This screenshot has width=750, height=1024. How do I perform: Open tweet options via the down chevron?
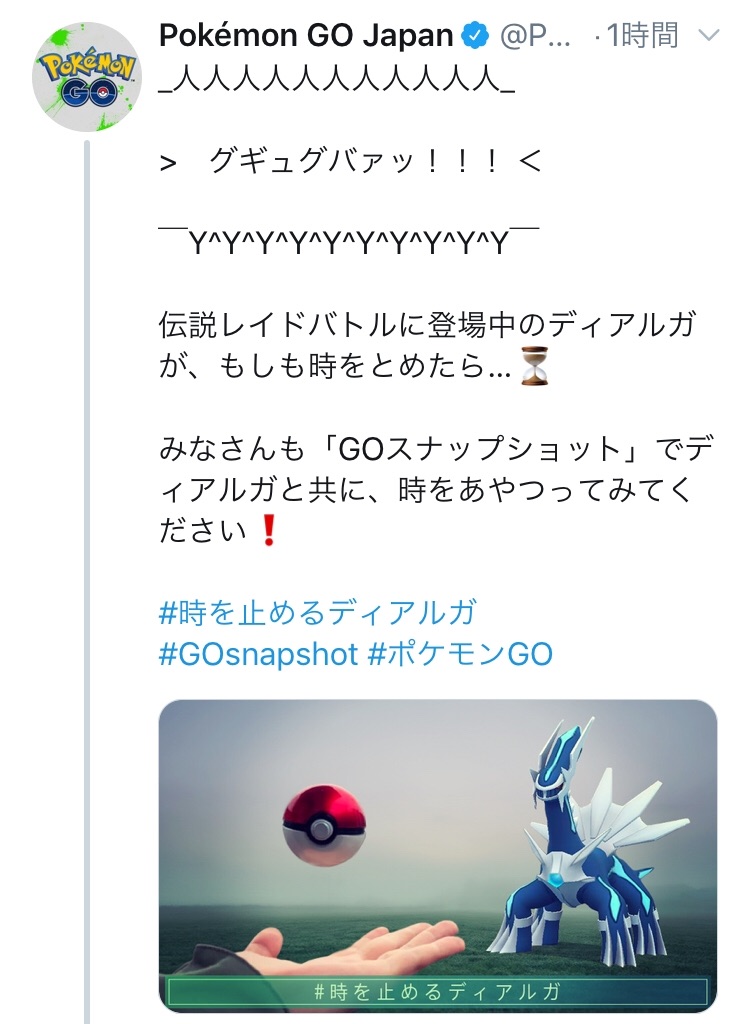click(712, 33)
